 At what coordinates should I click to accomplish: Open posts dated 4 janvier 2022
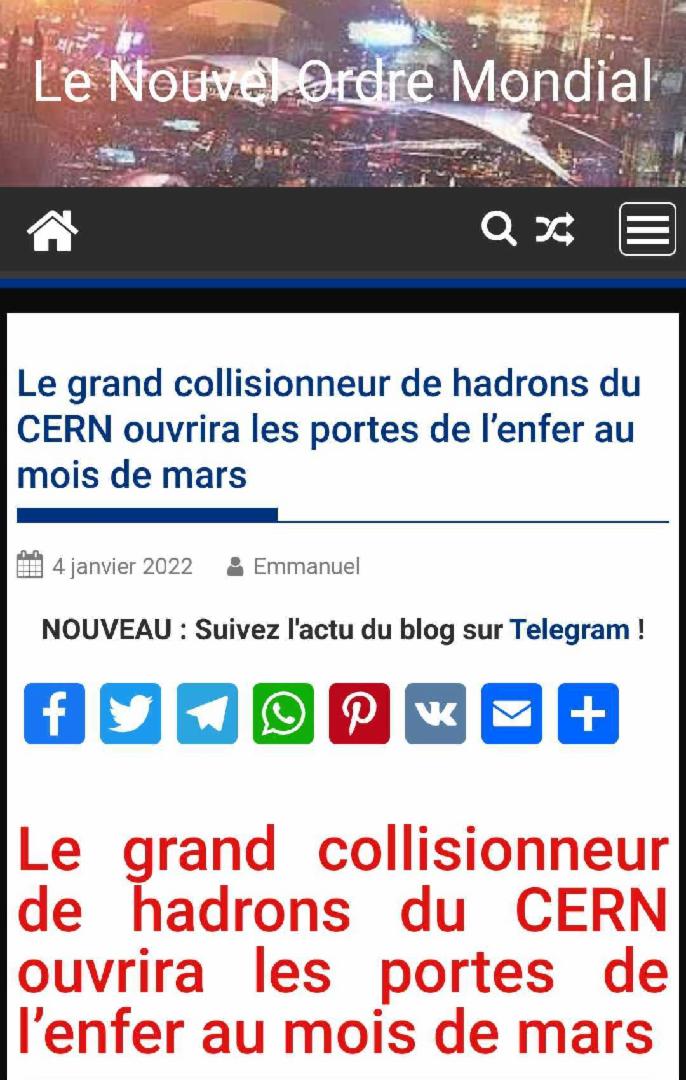coord(122,566)
